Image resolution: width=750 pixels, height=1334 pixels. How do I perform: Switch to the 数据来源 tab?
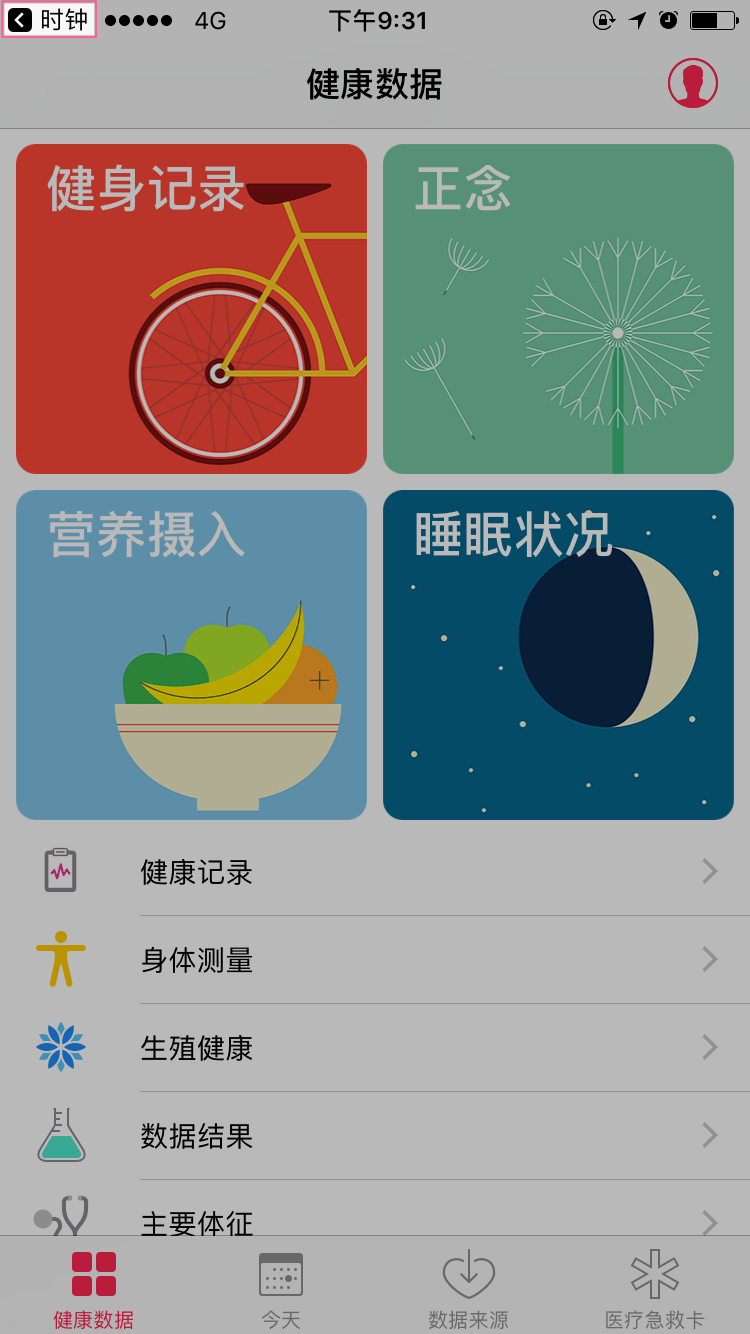click(x=468, y=1288)
